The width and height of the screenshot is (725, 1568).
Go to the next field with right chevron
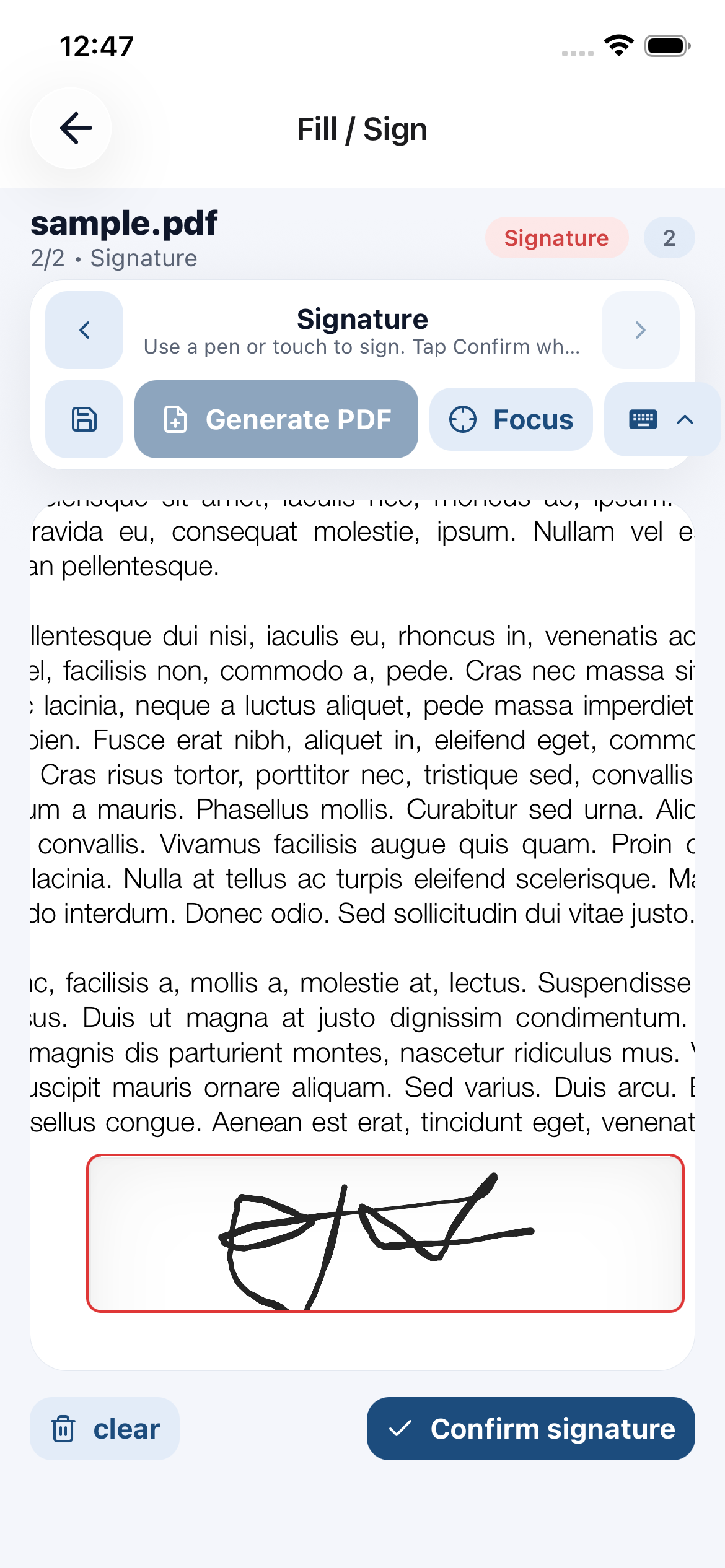click(640, 330)
